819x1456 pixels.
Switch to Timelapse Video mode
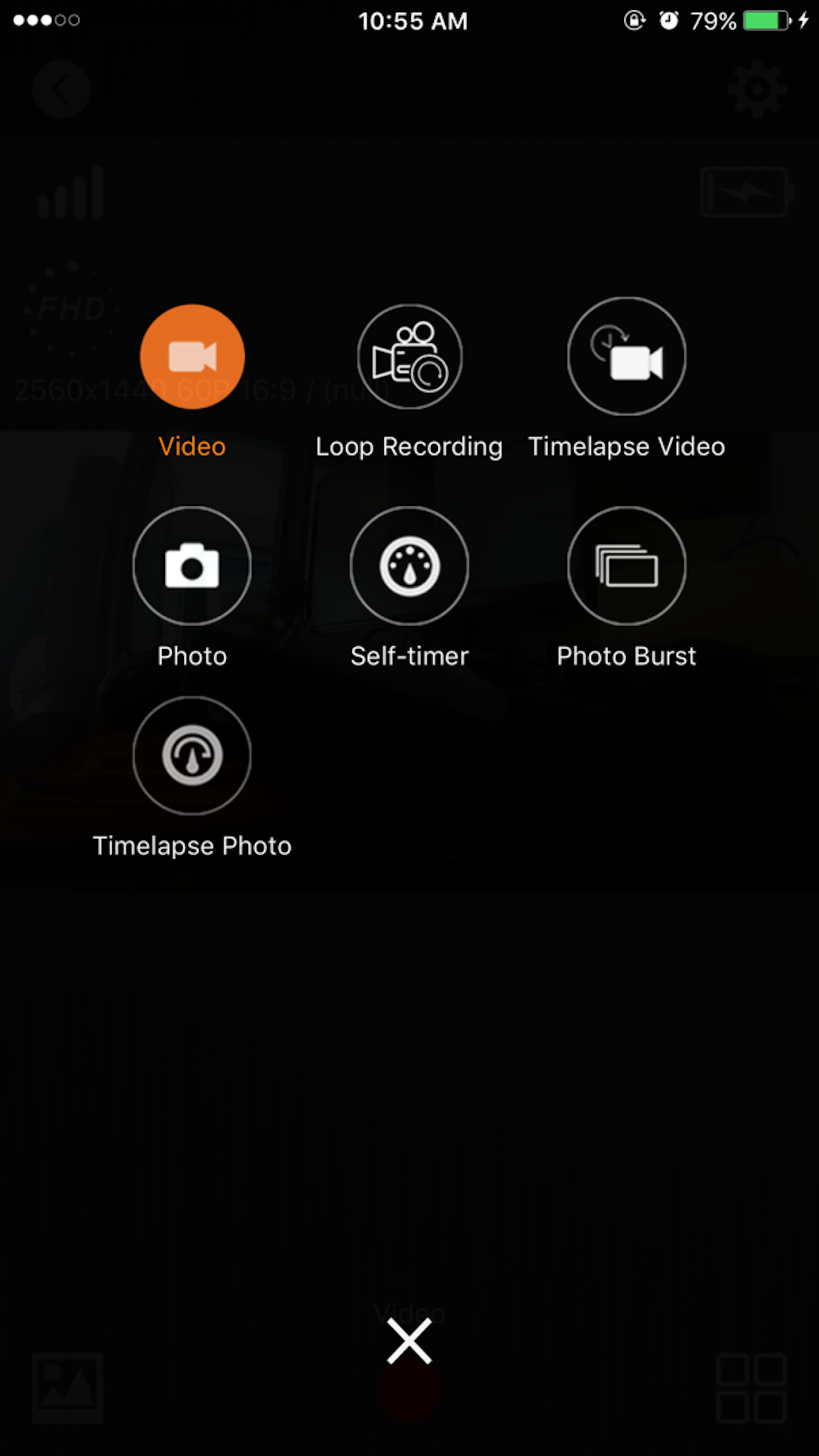tap(626, 356)
